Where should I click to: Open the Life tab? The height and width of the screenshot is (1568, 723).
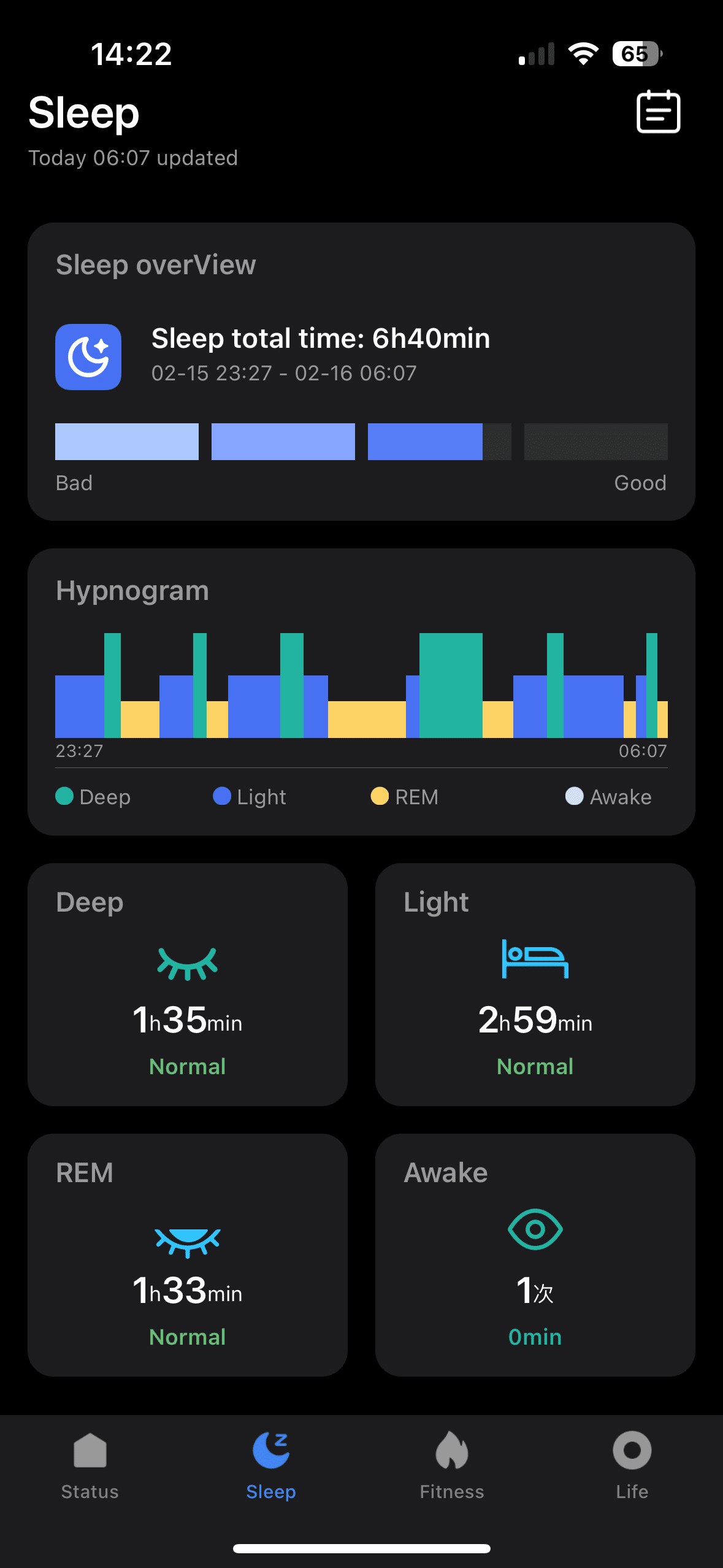(632, 1467)
